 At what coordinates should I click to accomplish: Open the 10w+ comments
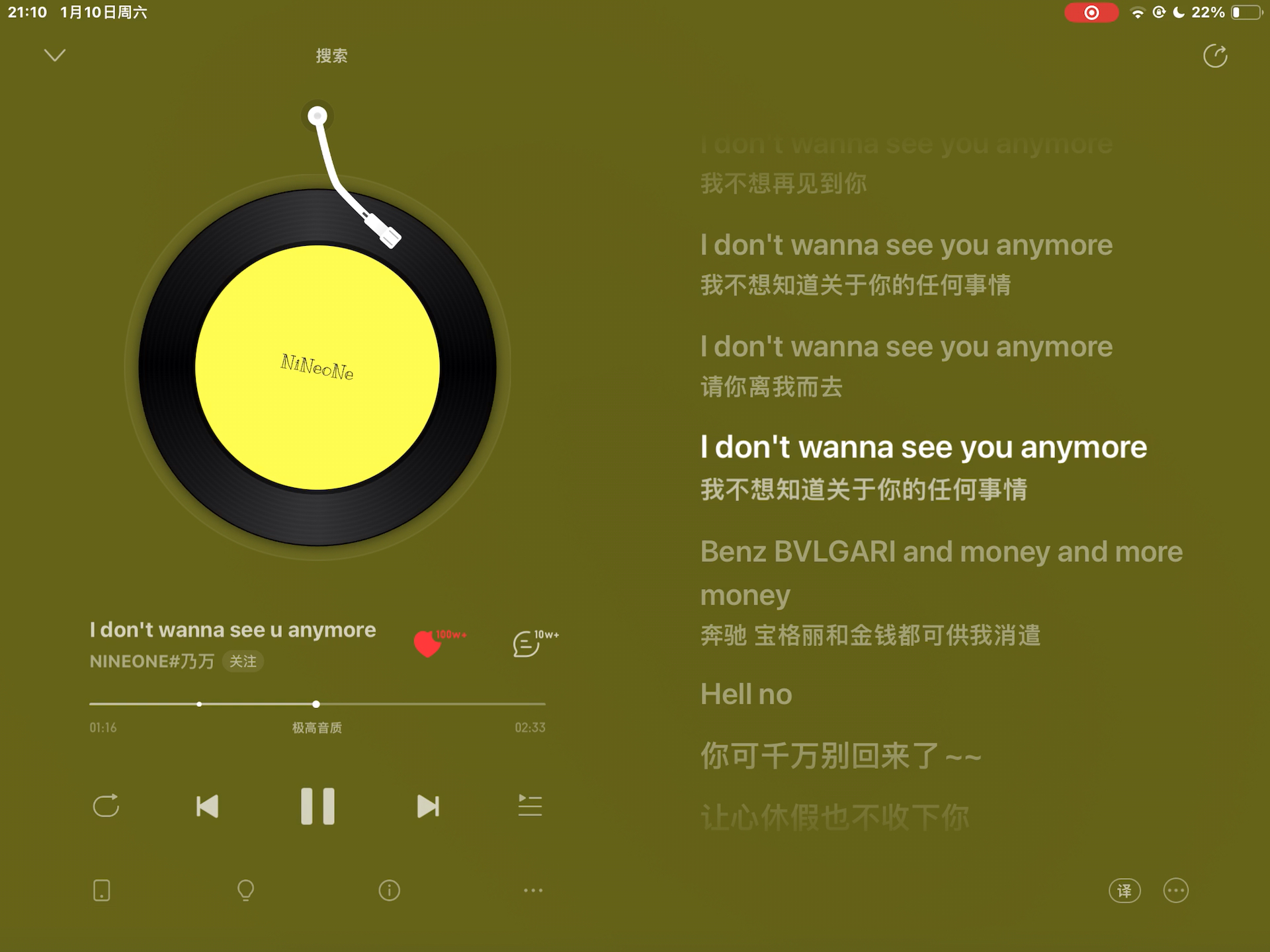tap(527, 644)
